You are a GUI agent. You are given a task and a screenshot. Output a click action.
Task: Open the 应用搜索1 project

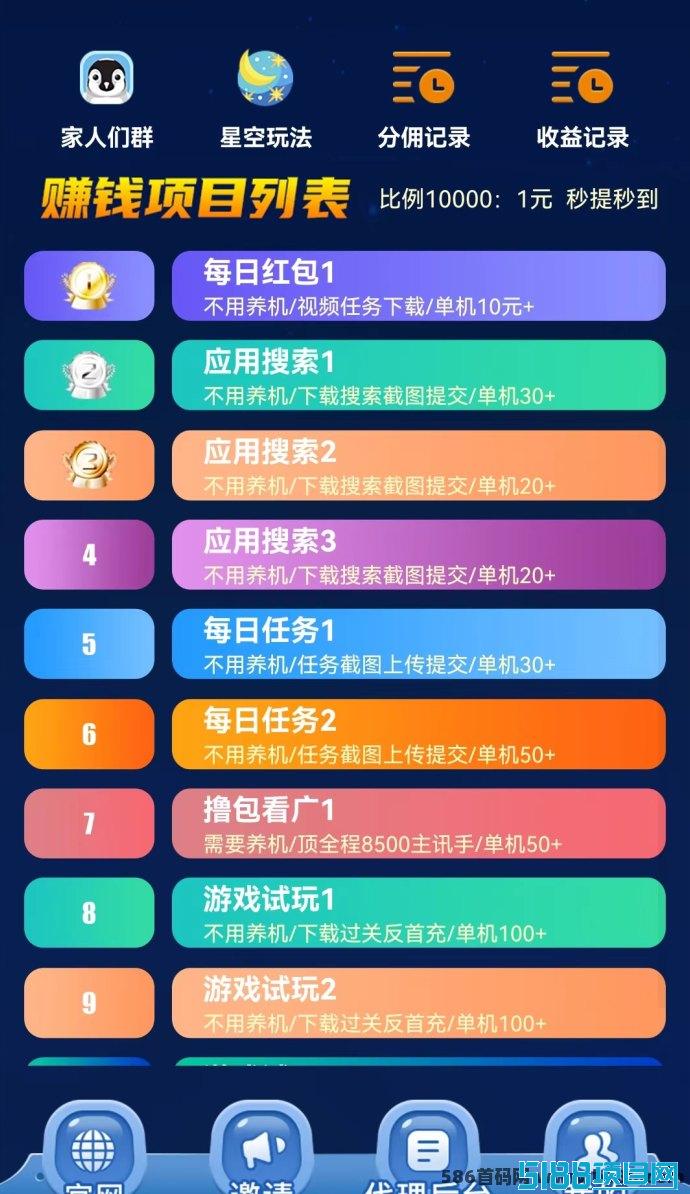[x=419, y=375]
